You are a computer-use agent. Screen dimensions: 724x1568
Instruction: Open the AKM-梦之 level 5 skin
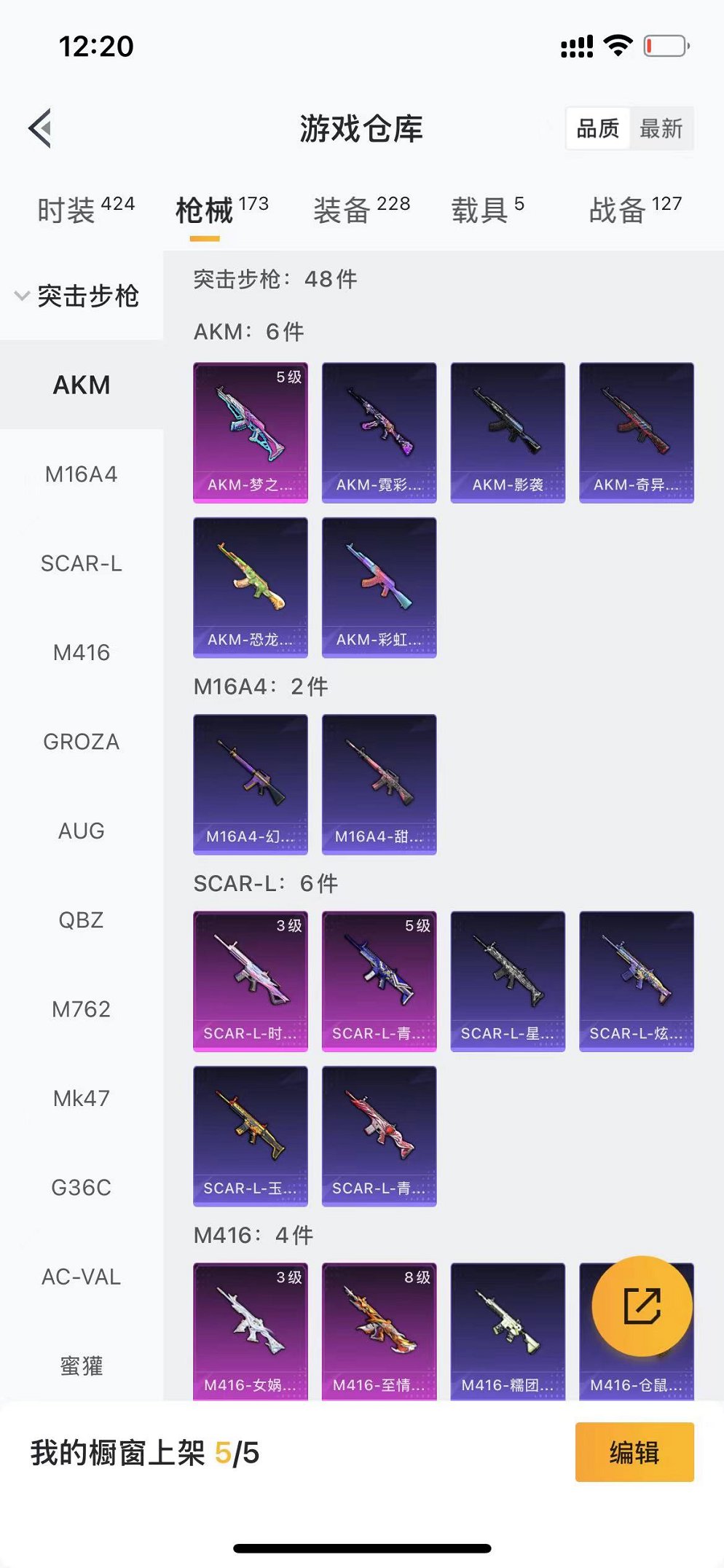[250, 432]
